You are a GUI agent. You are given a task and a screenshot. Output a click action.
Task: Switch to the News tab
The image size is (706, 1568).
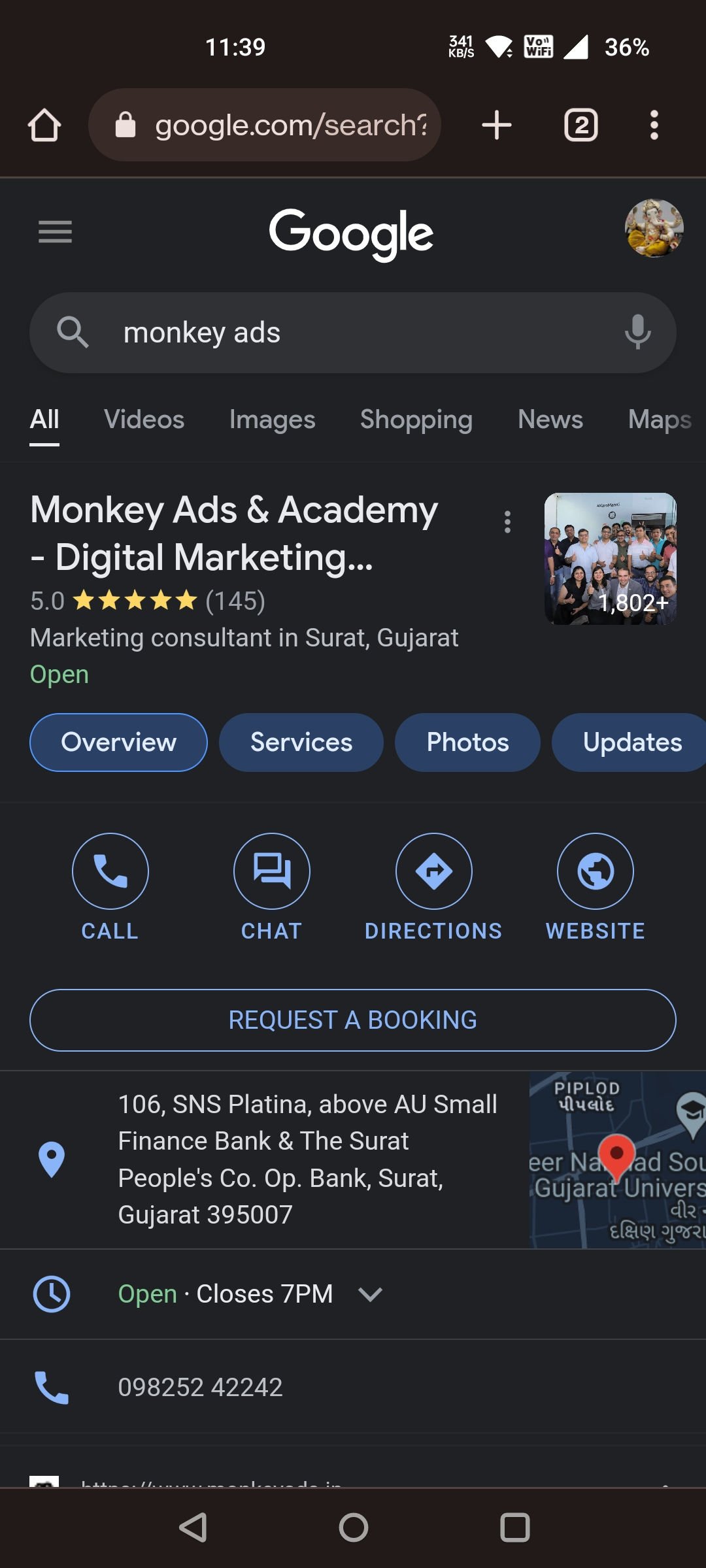click(550, 420)
